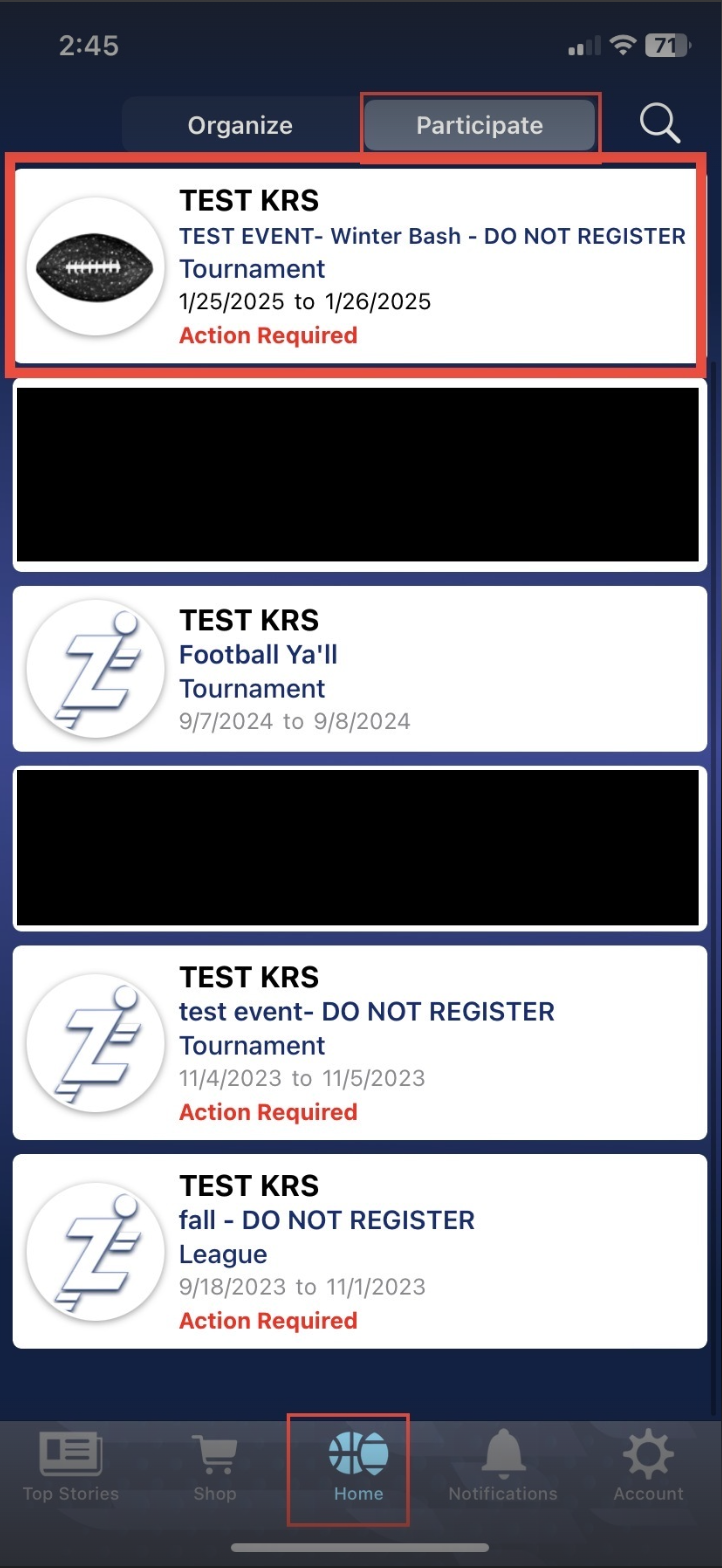This screenshot has width=722, height=1568.
Task: View the Notifications tab
Action: pos(503,1468)
